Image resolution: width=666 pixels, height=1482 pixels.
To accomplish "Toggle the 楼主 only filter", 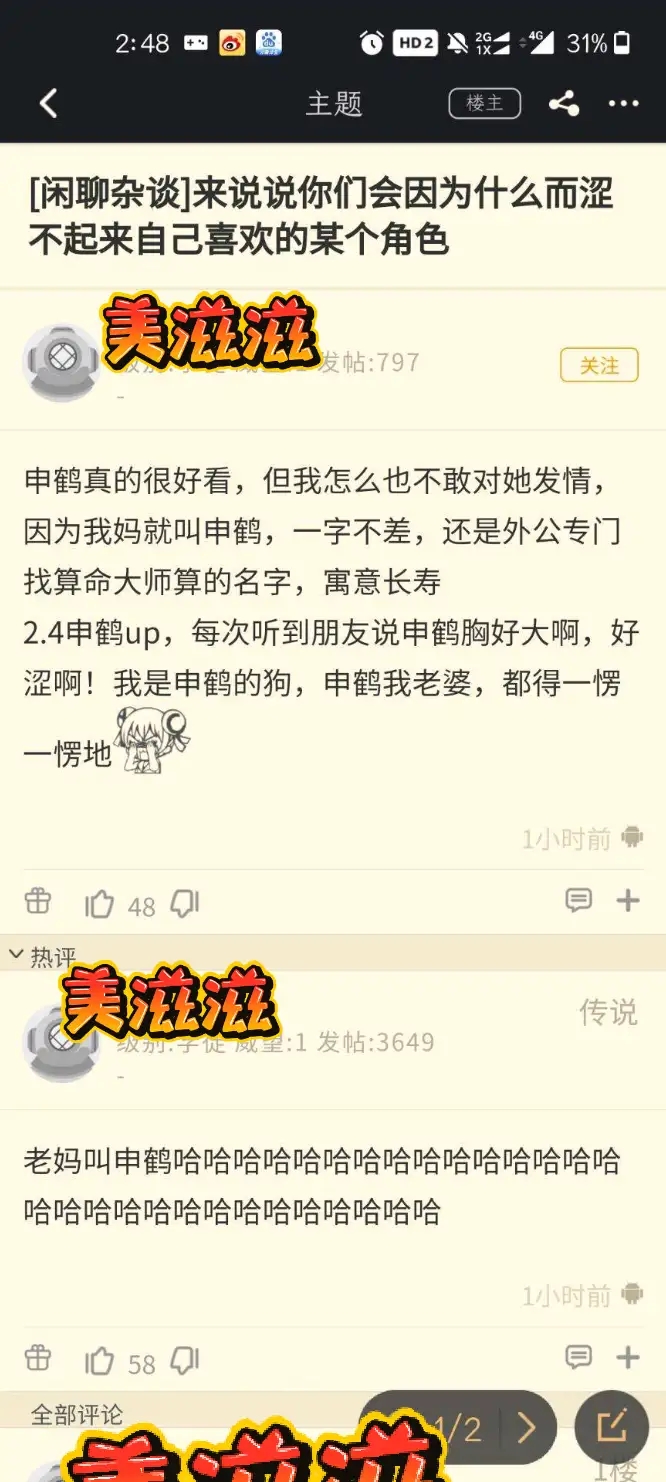I will (x=484, y=103).
